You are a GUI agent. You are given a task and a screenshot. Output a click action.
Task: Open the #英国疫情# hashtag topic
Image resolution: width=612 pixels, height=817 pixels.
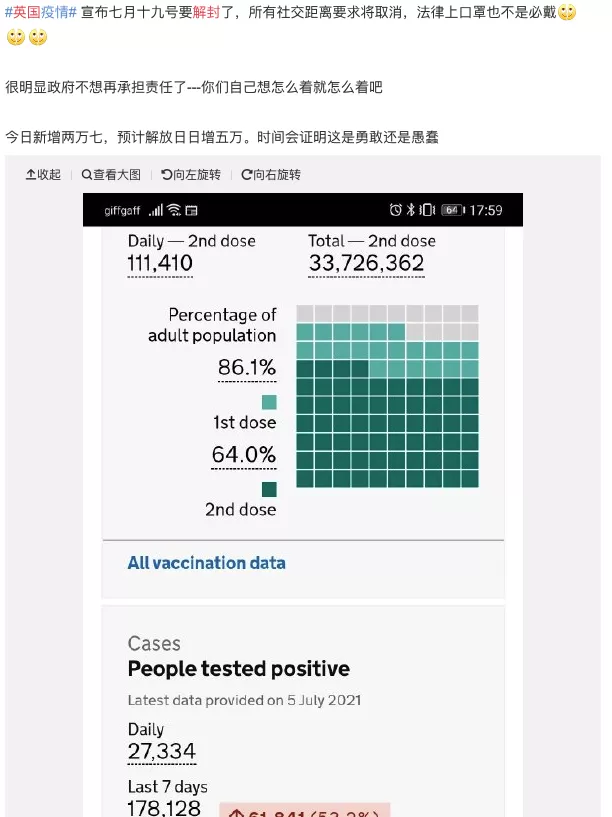(41, 12)
